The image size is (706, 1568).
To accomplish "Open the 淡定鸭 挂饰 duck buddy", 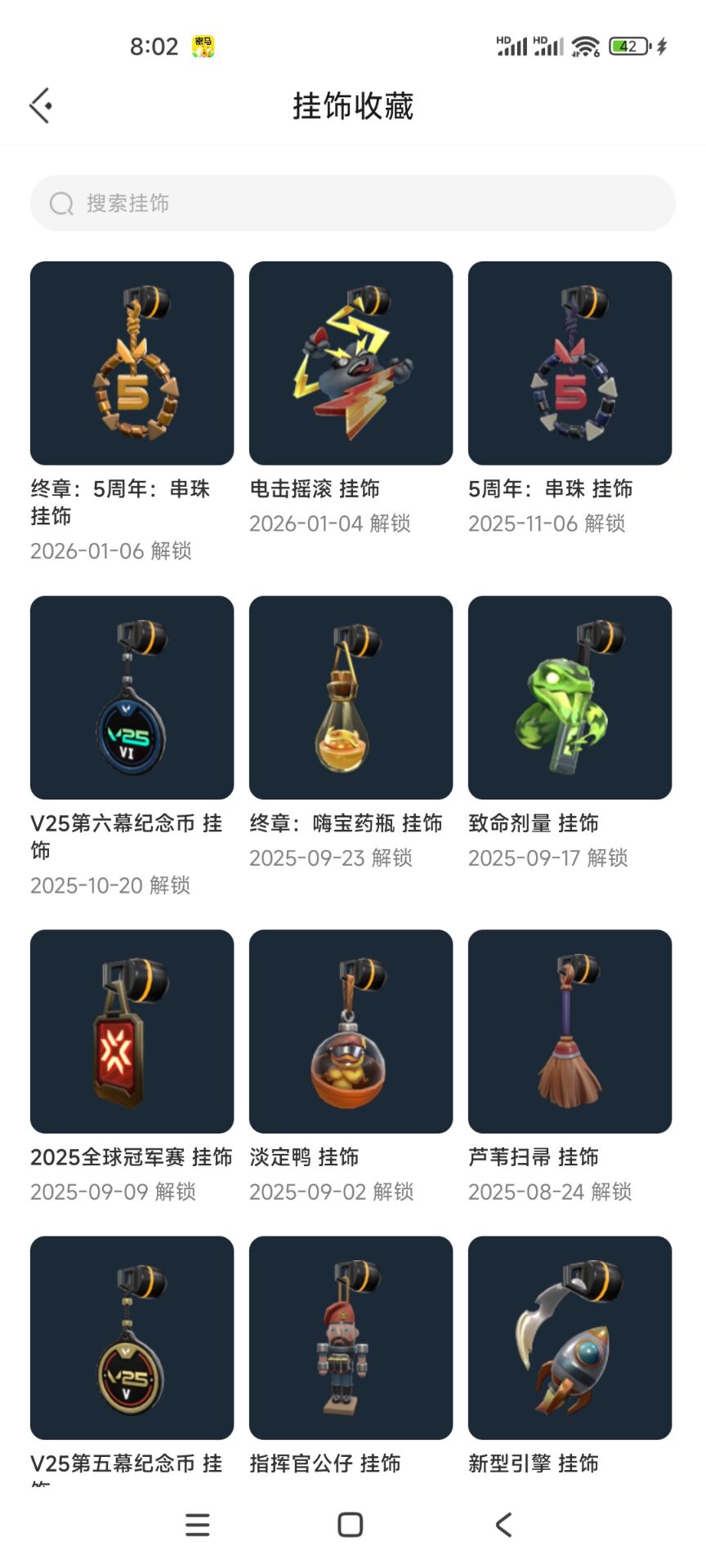I will [350, 1031].
